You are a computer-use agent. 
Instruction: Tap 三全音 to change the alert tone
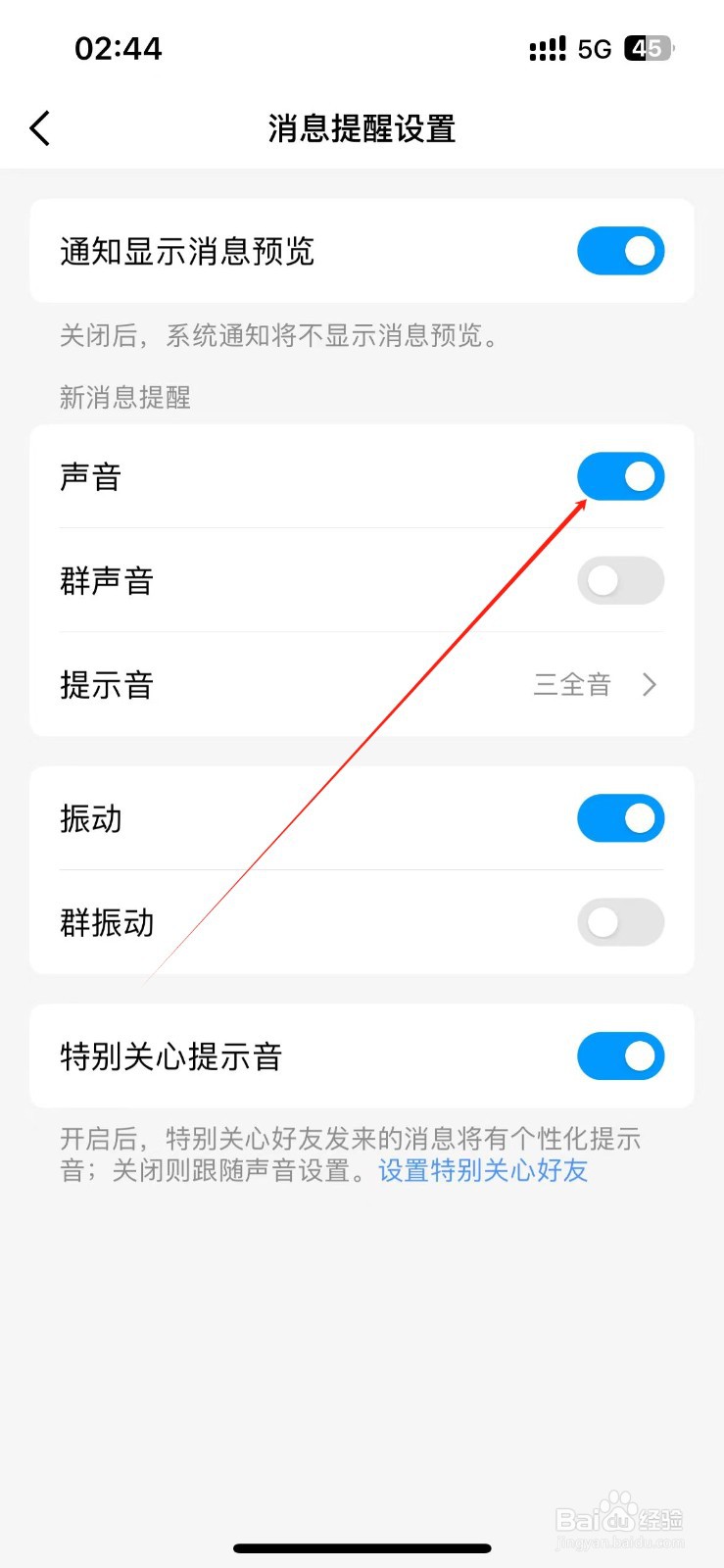pyautogui.click(x=571, y=685)
